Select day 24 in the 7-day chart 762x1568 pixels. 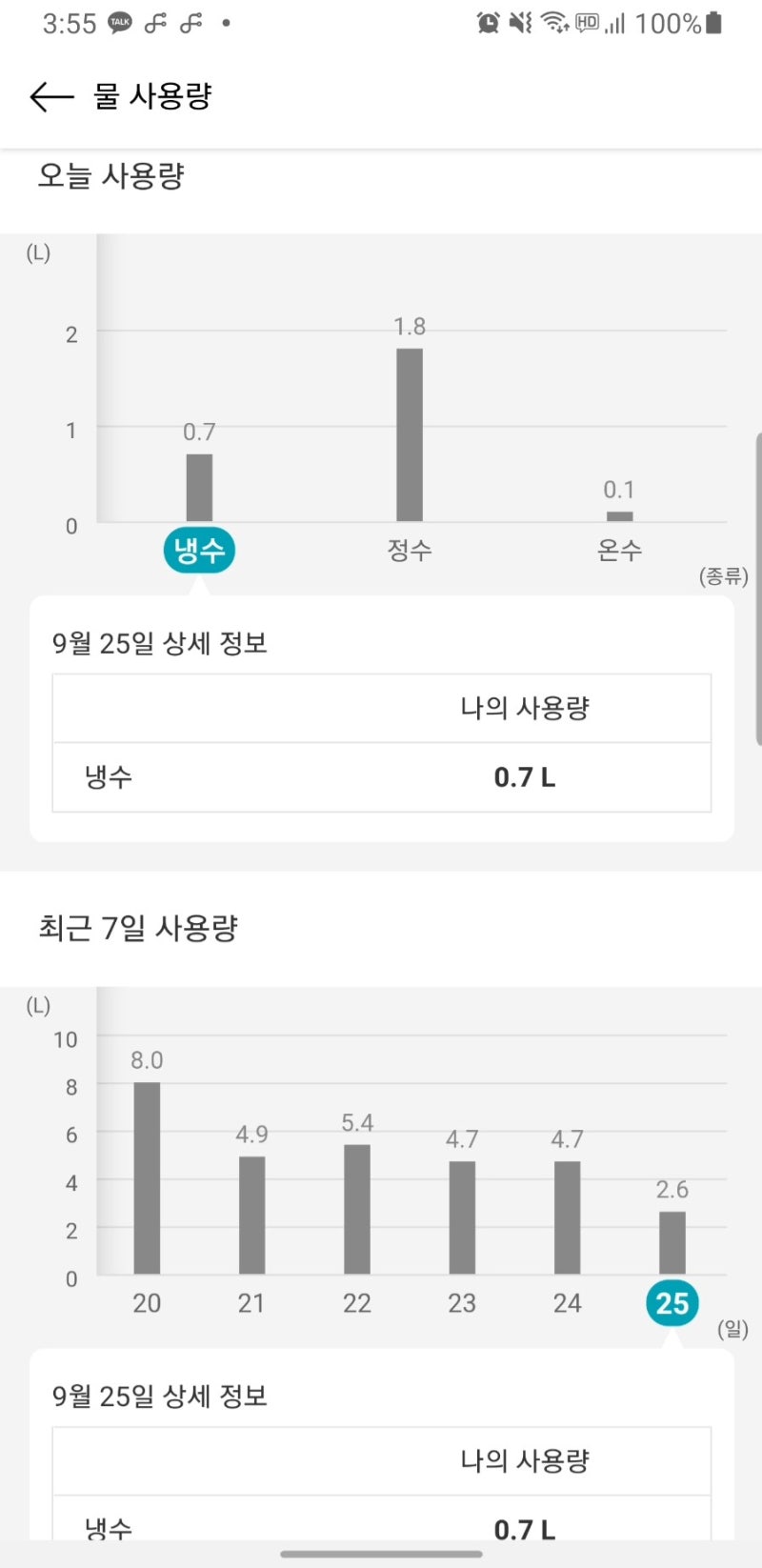point(567,1302)
